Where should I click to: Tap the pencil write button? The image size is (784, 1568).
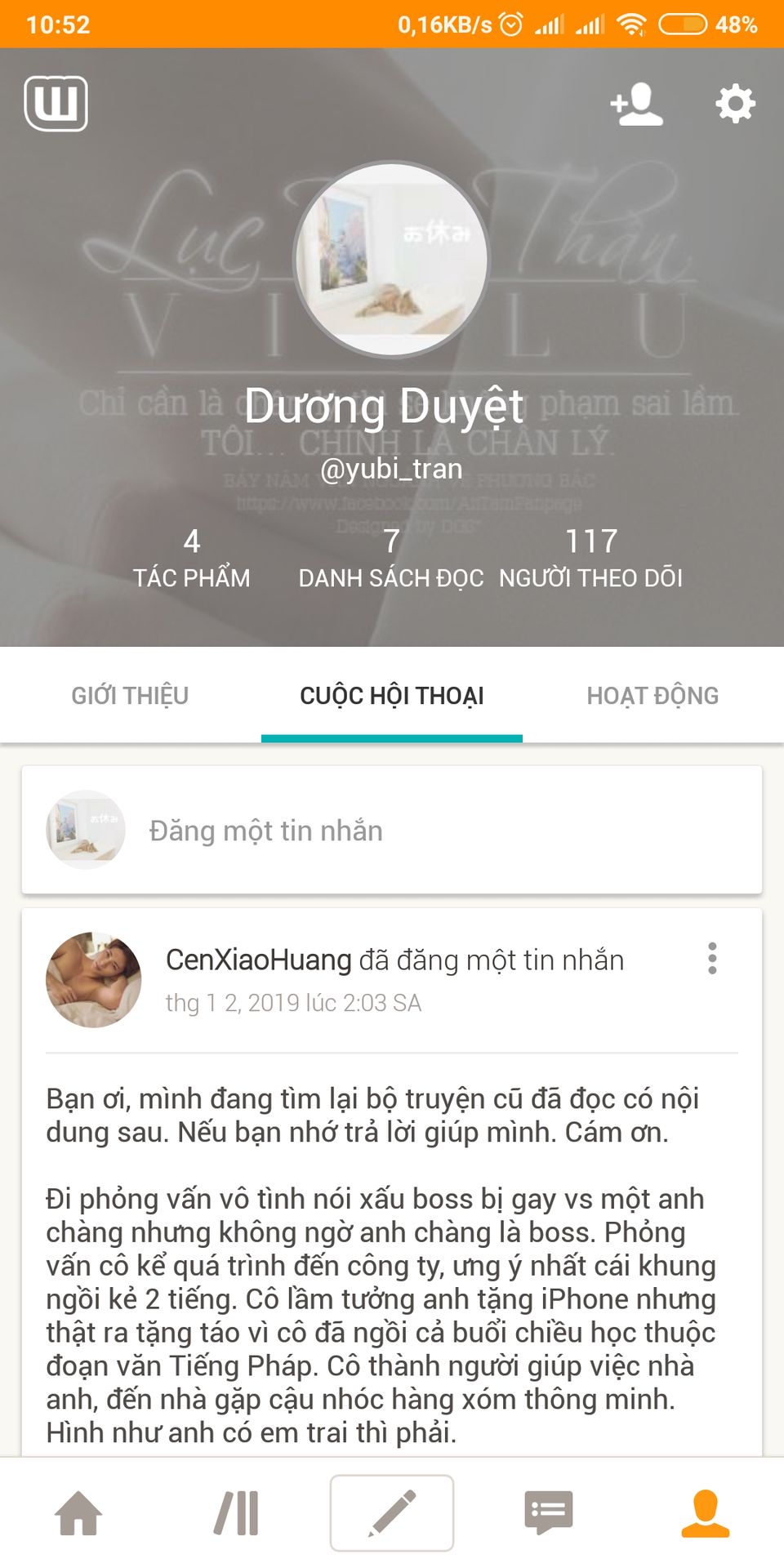[392, 1513]
